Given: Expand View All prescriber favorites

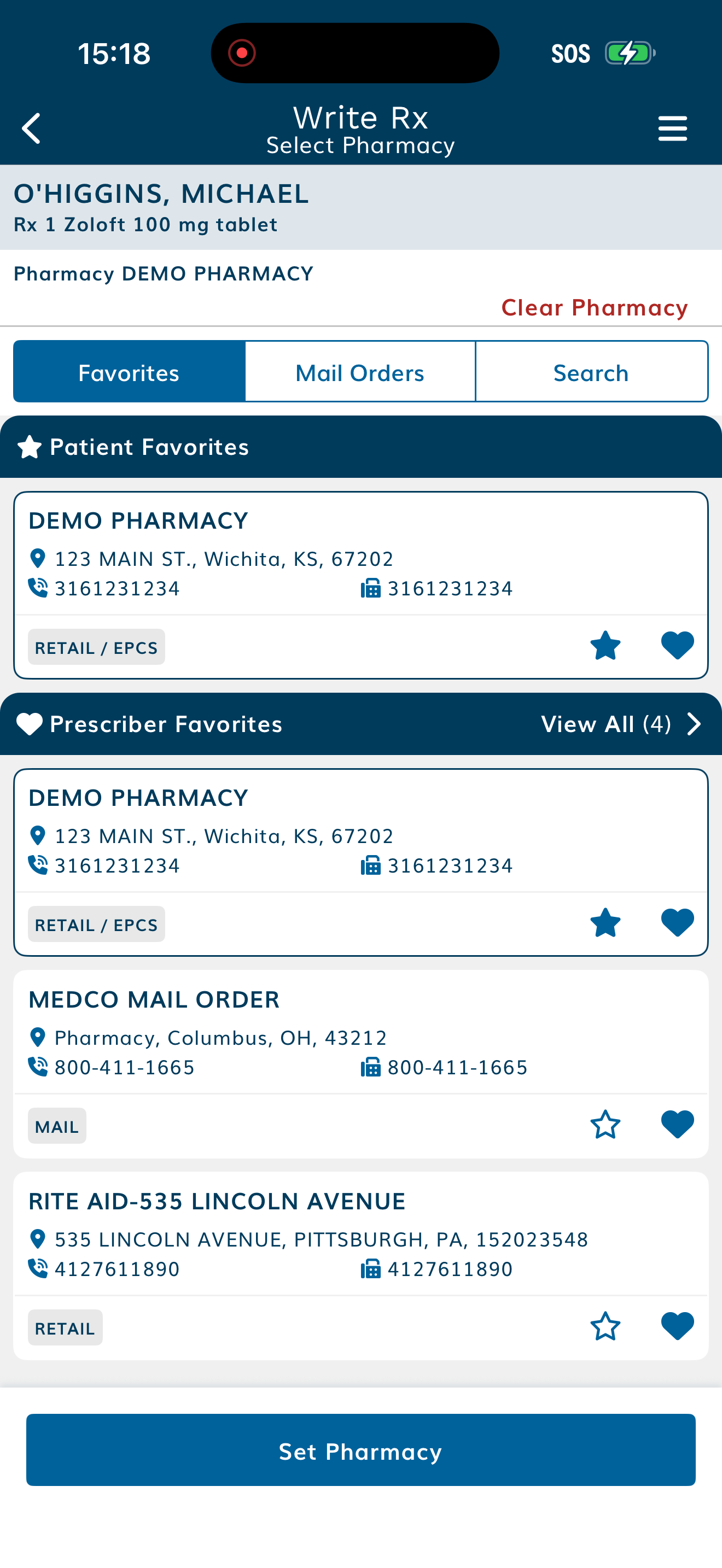Looking at the screenshot, I should tap(607, 724).
